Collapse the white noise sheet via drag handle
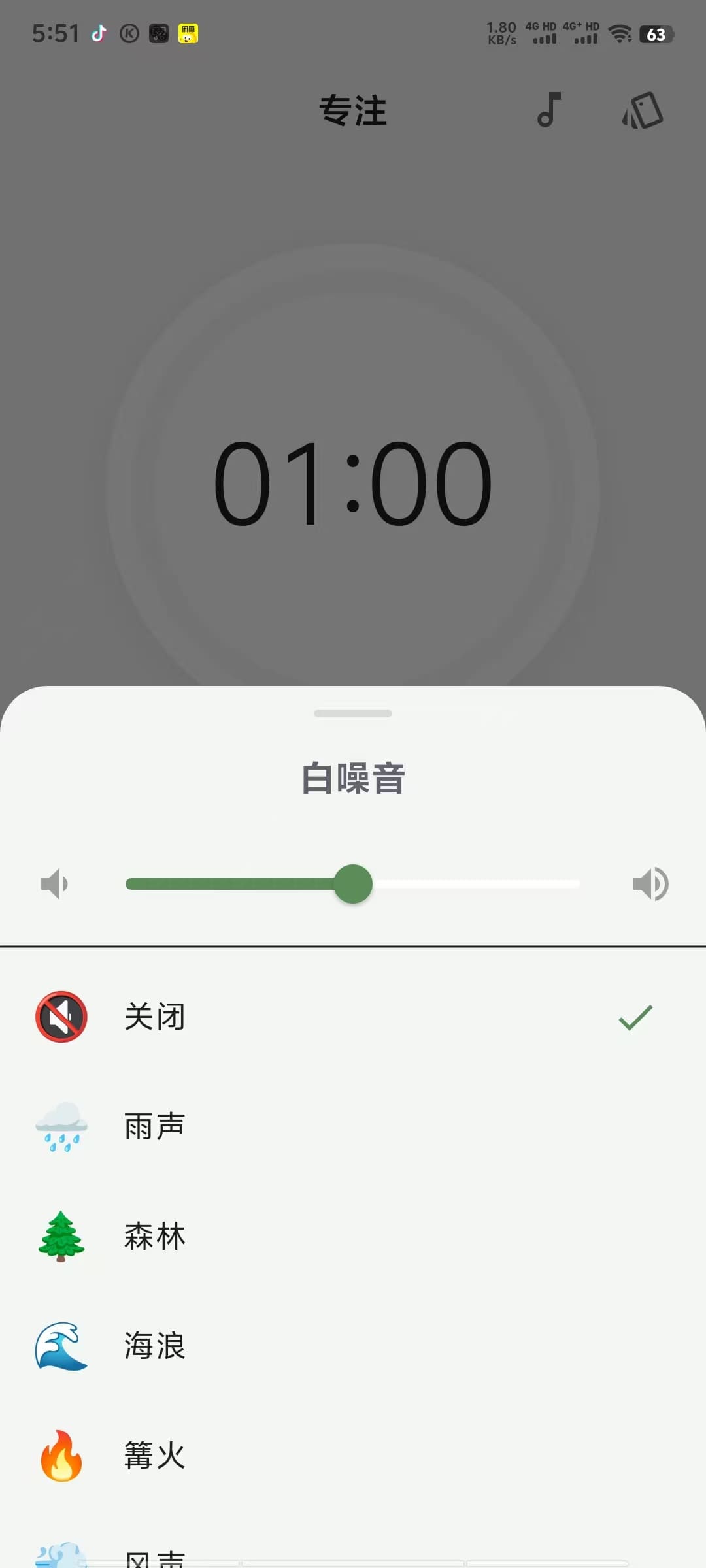 (353, 713)
